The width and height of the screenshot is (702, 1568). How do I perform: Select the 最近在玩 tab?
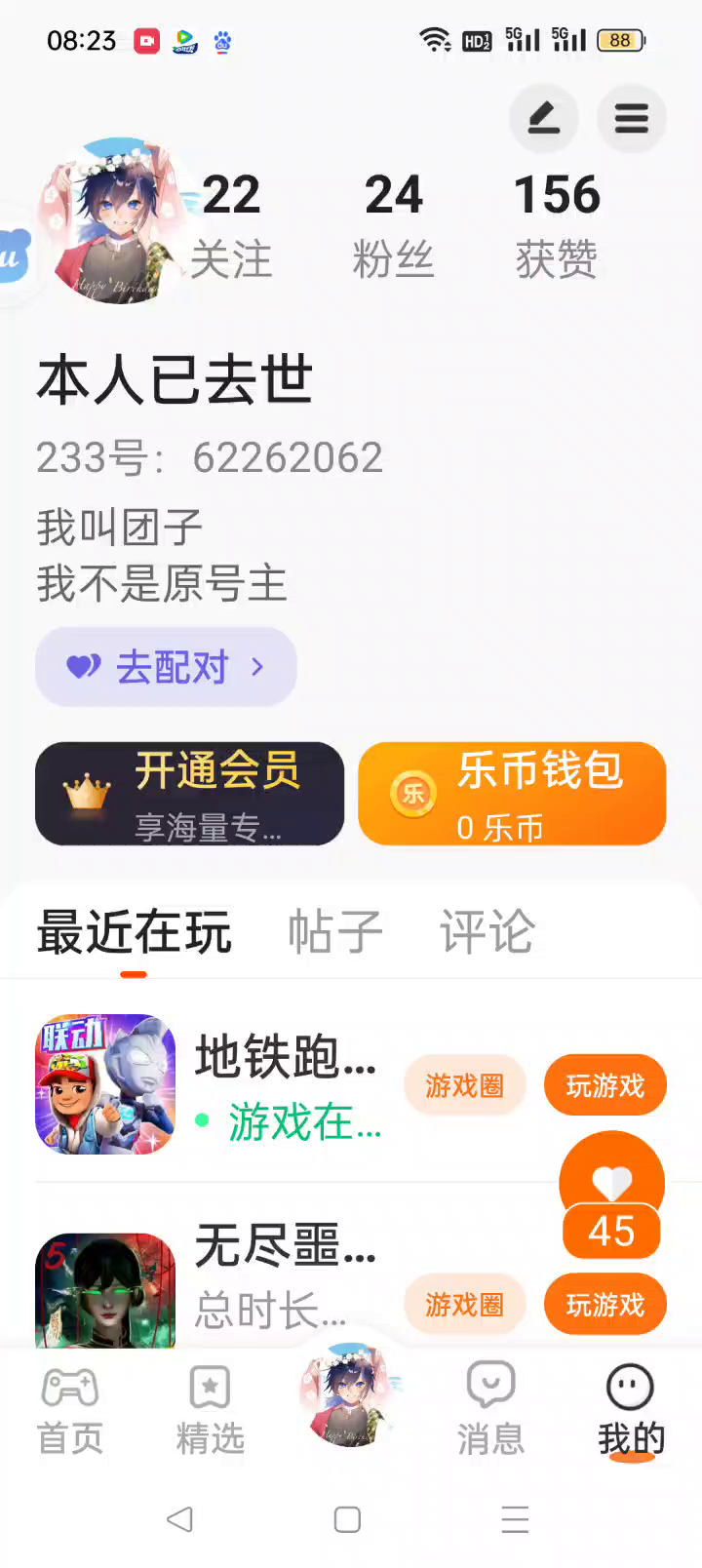(134, 932)
